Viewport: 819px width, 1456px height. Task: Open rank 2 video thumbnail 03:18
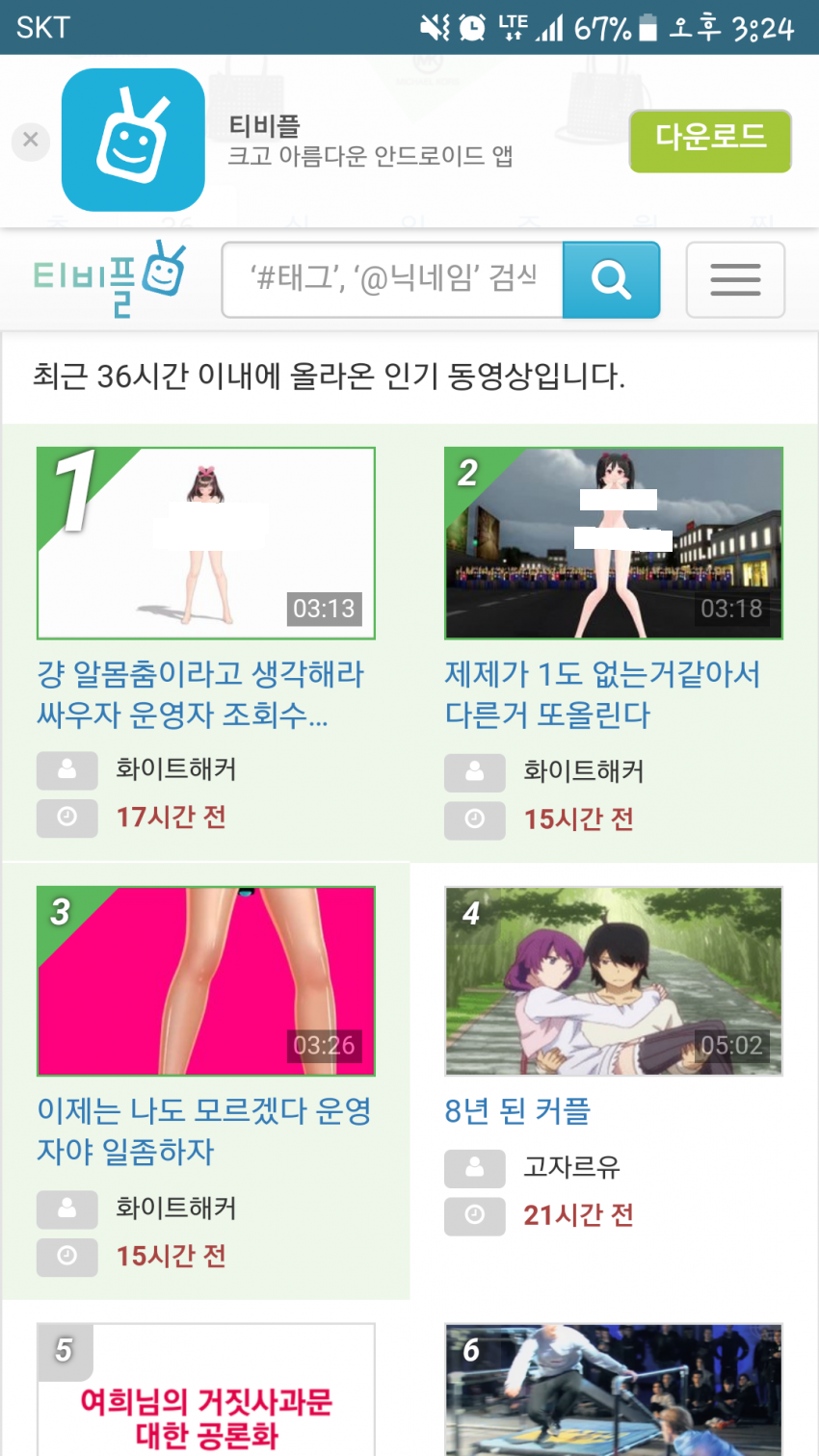[x=613, y=543]
